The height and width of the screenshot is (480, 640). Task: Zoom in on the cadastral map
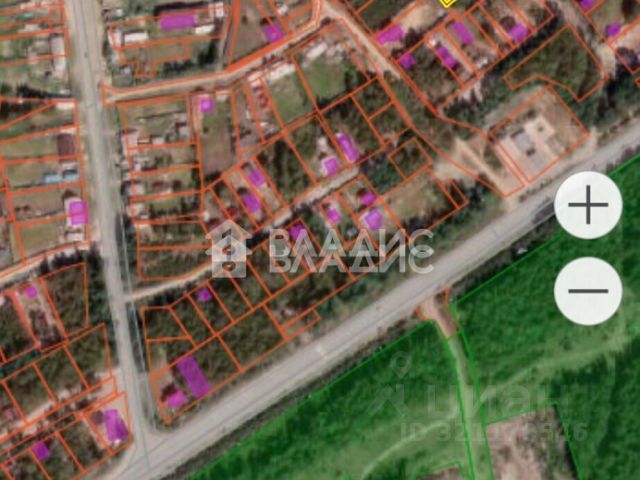[588, 205]
